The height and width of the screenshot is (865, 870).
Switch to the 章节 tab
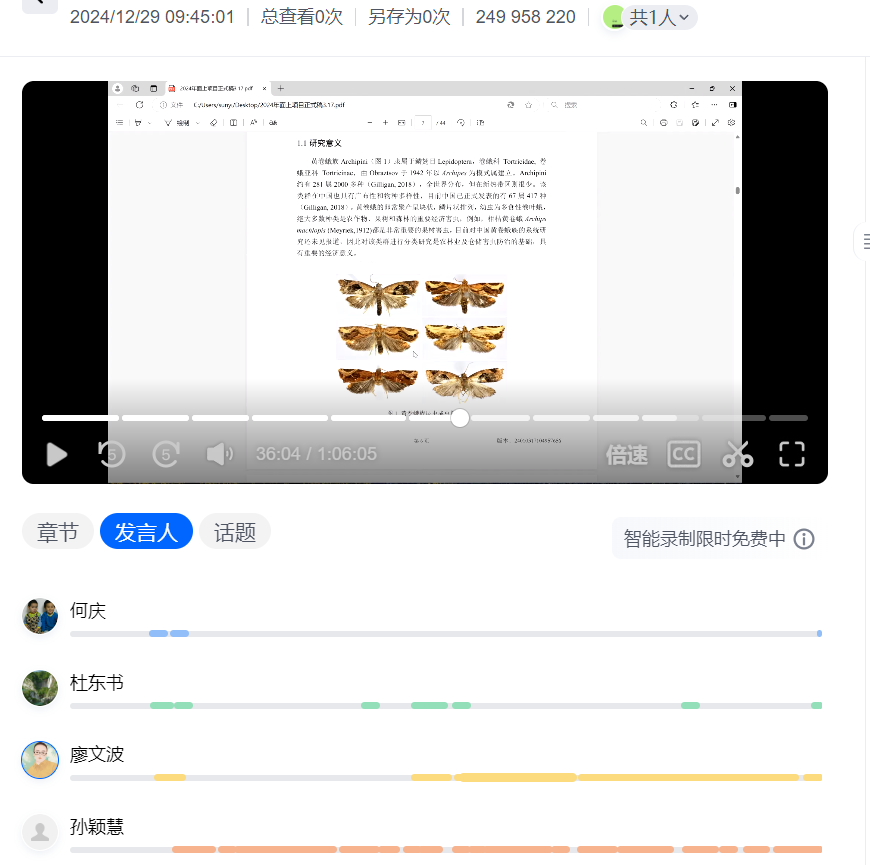(x=58, y=532)
